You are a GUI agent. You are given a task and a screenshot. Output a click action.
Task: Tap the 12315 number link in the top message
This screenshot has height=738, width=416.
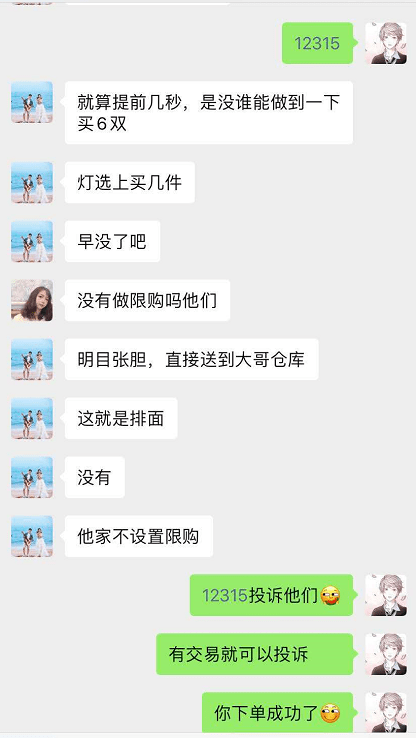coord(317,43)
